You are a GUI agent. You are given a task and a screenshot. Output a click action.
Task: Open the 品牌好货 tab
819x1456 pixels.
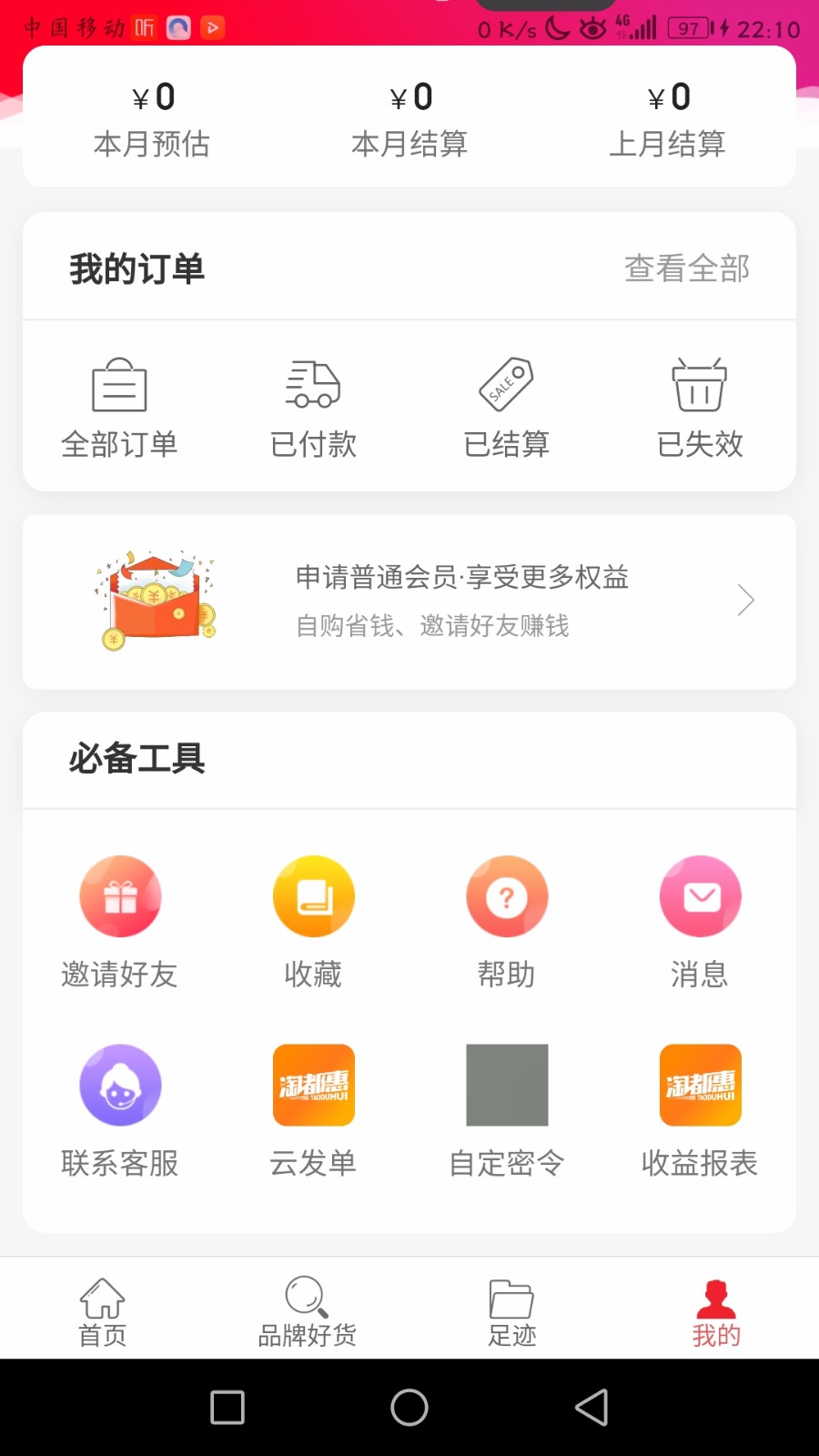tap(306, 1308)
